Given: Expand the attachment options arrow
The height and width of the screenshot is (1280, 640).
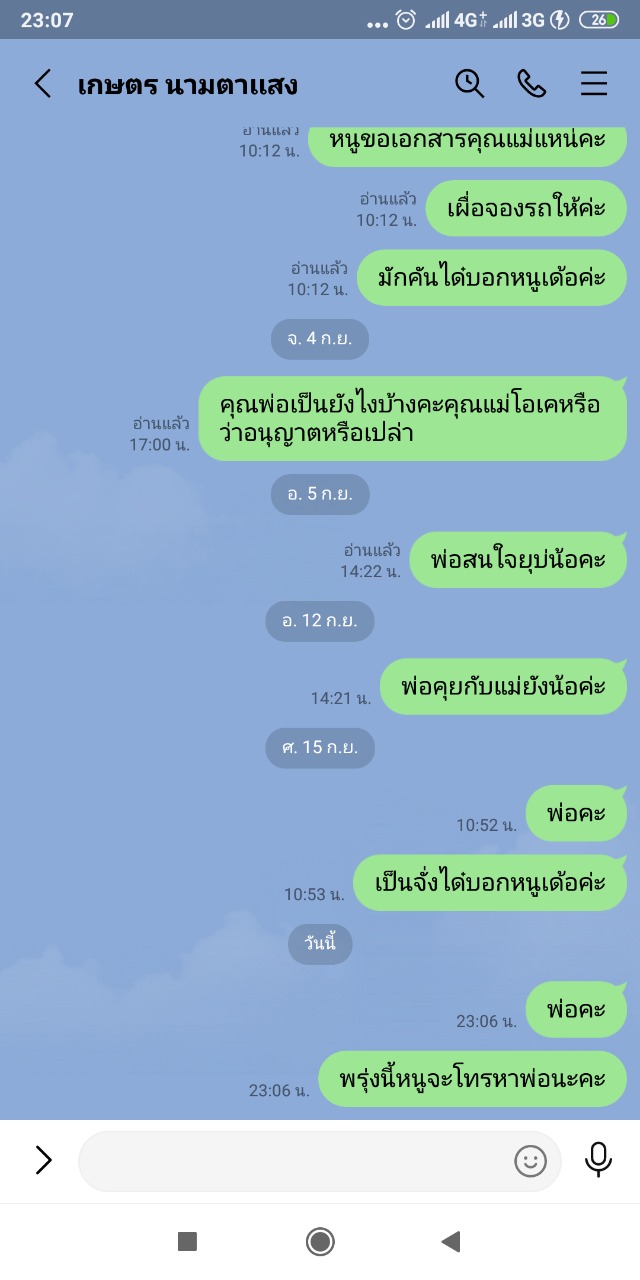Looking at the screenshot, I should click(x=43, y=1160).
